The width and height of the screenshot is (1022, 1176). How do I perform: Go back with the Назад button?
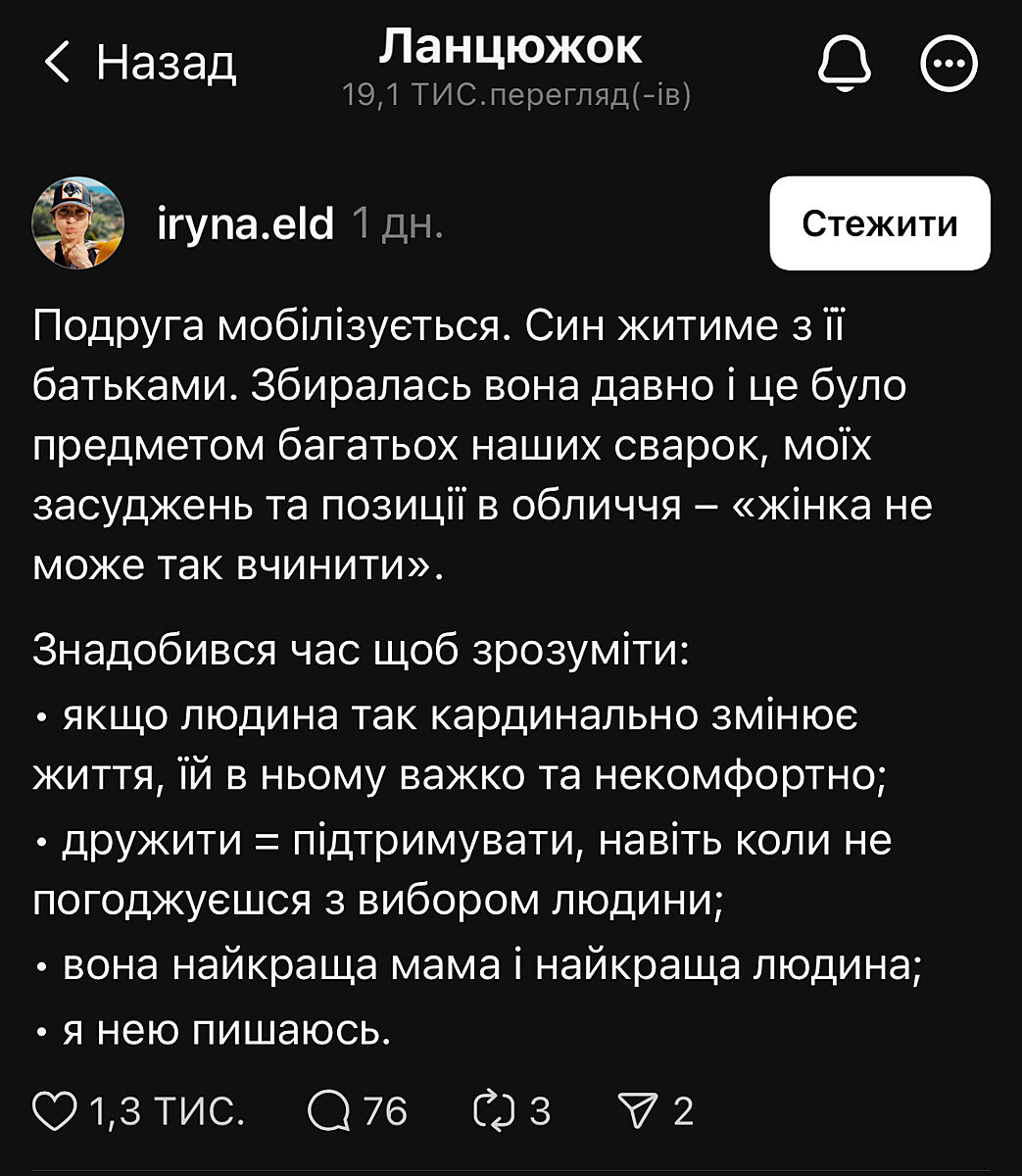[140, 64]
